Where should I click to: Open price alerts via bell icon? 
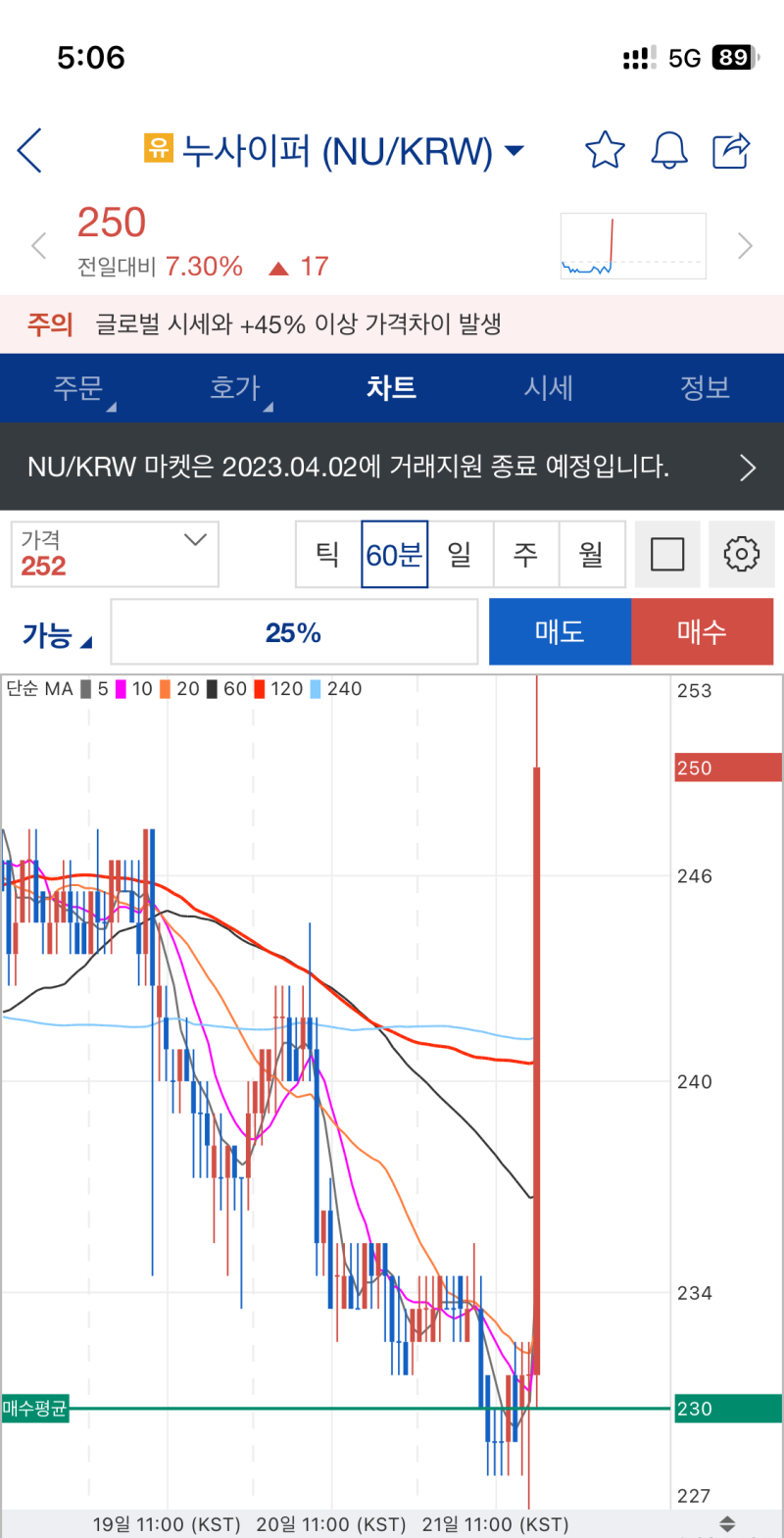[668, 150]
